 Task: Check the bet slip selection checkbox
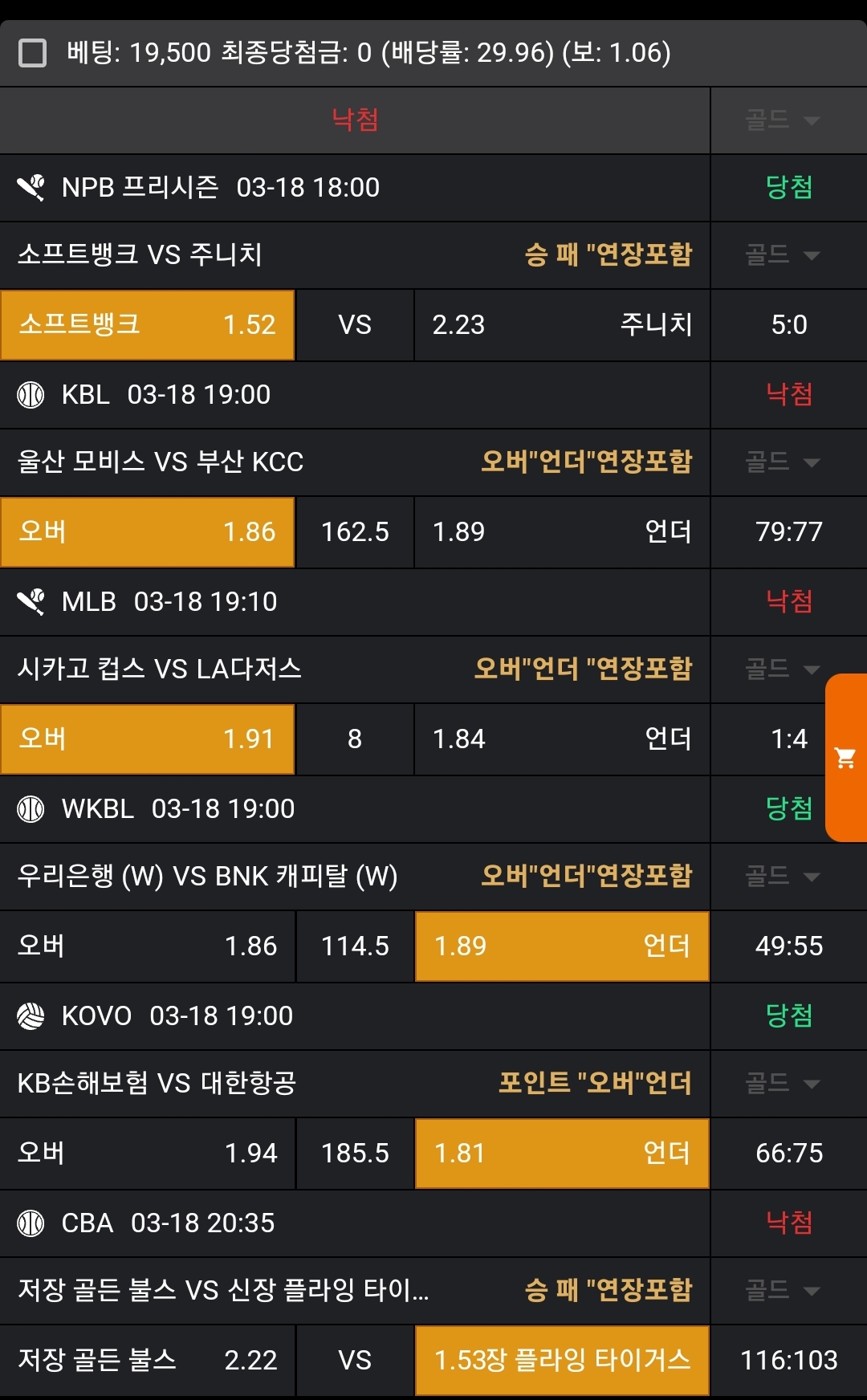32,53
